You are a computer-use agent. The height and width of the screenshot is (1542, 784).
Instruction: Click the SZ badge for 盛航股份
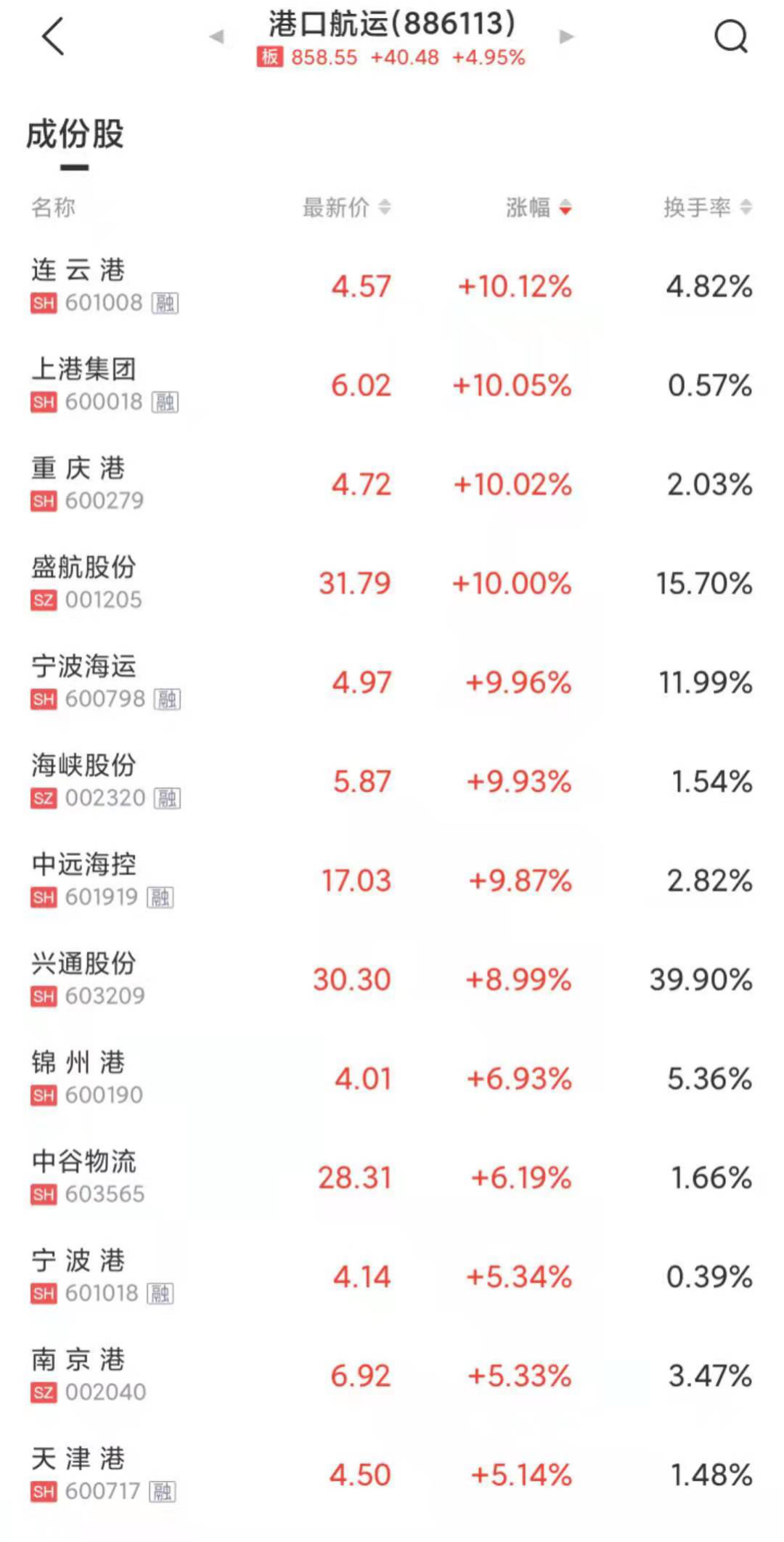click(43, 600)
